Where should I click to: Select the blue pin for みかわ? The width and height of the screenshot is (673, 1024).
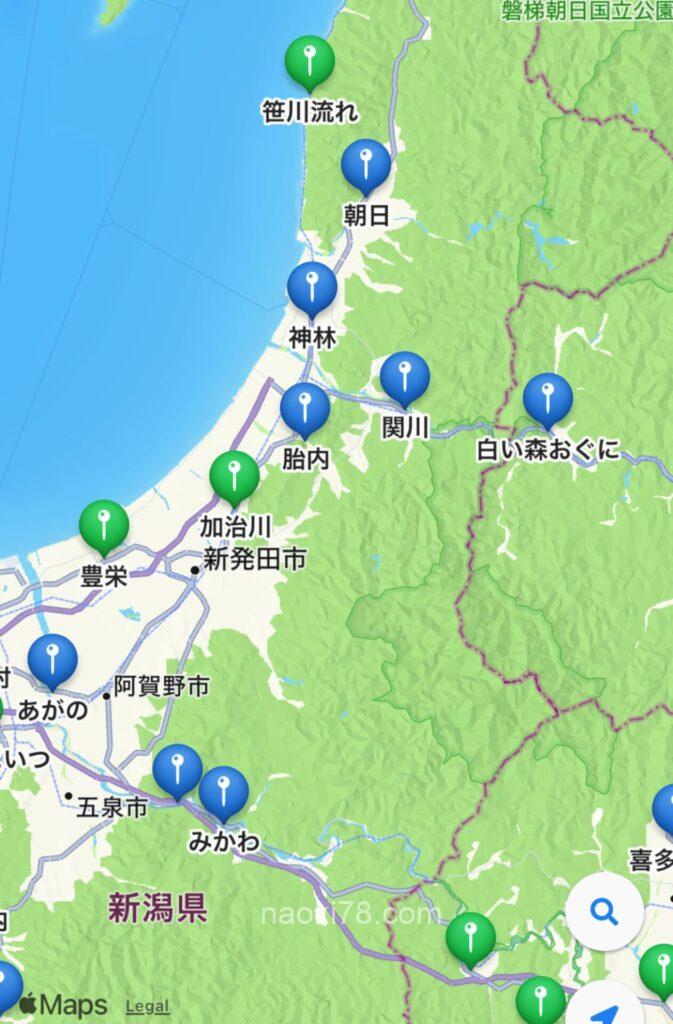pyautogui.click(x=223, y=791)
